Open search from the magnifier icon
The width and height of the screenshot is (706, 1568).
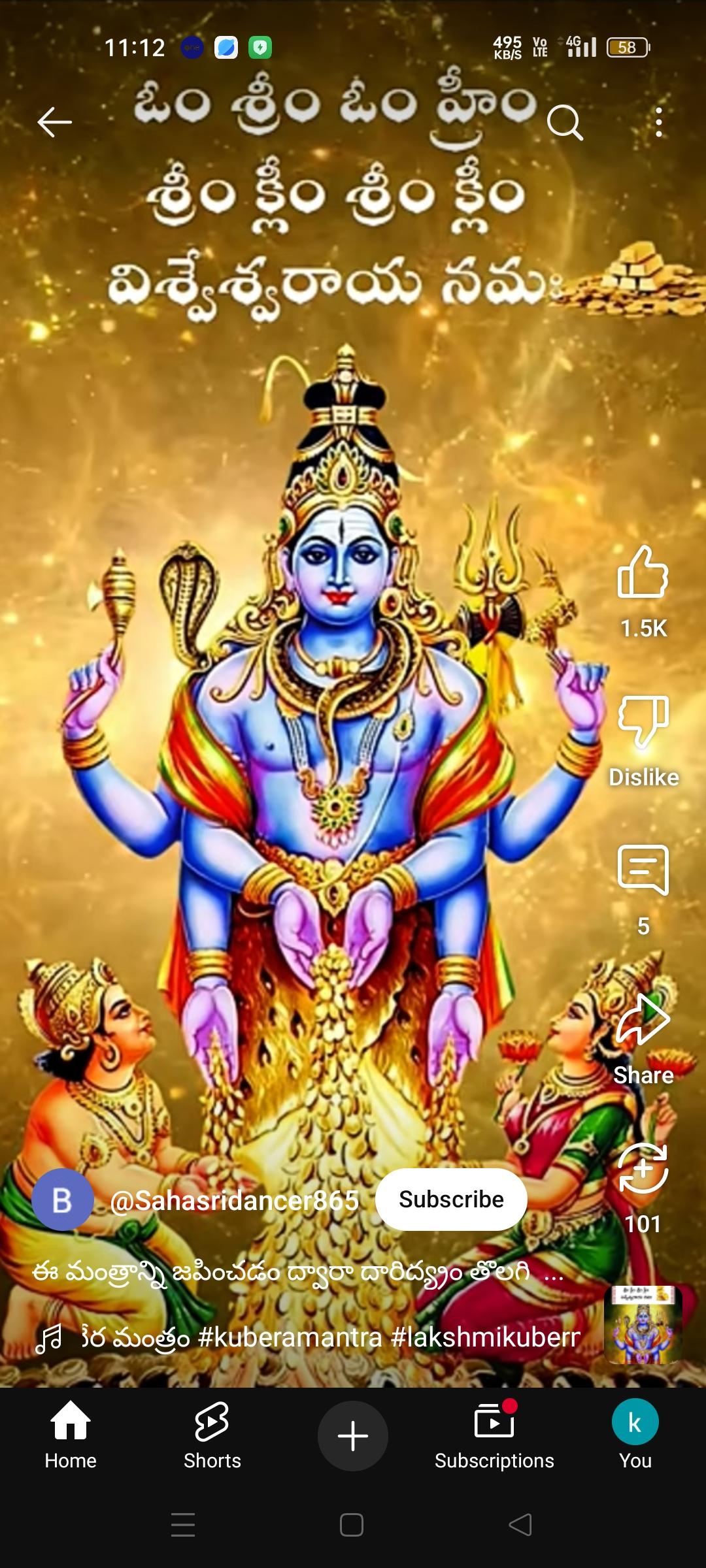pos(565,122)
